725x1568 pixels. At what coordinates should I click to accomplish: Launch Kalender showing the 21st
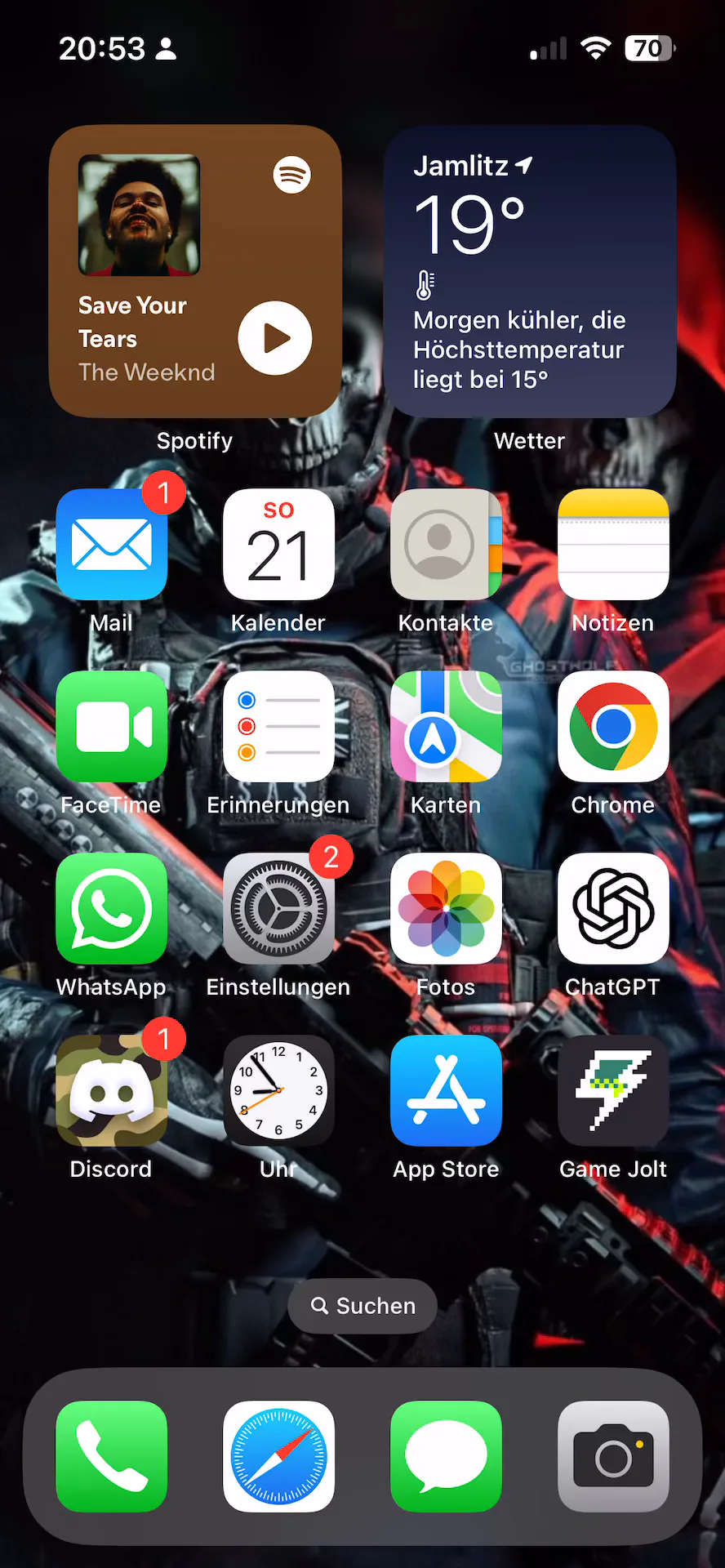coord(278,545)
